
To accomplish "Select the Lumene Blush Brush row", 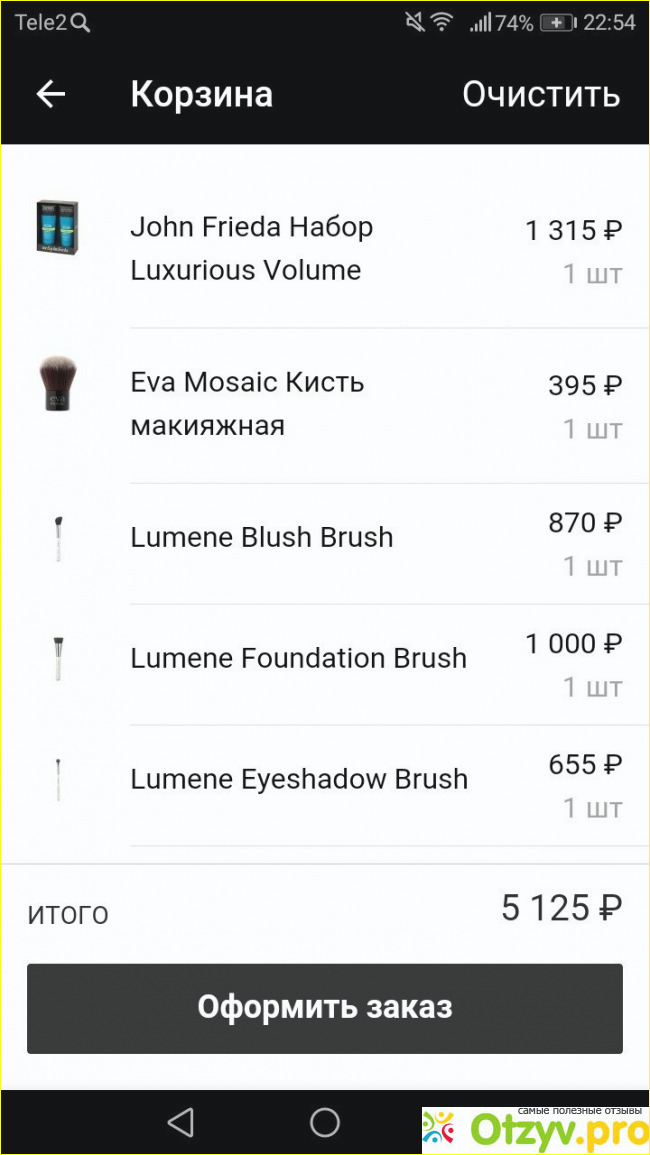I will tap(261, 537).
